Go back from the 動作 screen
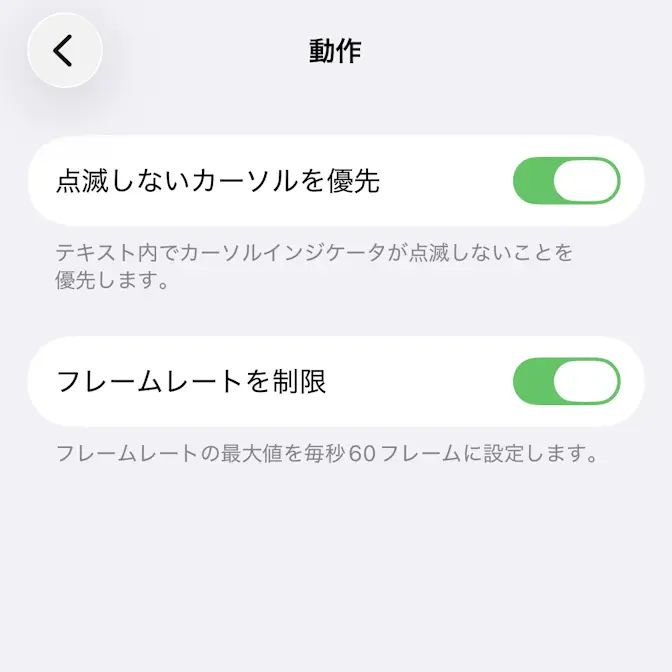This screenshot has height=672, width=672. pos(65,50)
